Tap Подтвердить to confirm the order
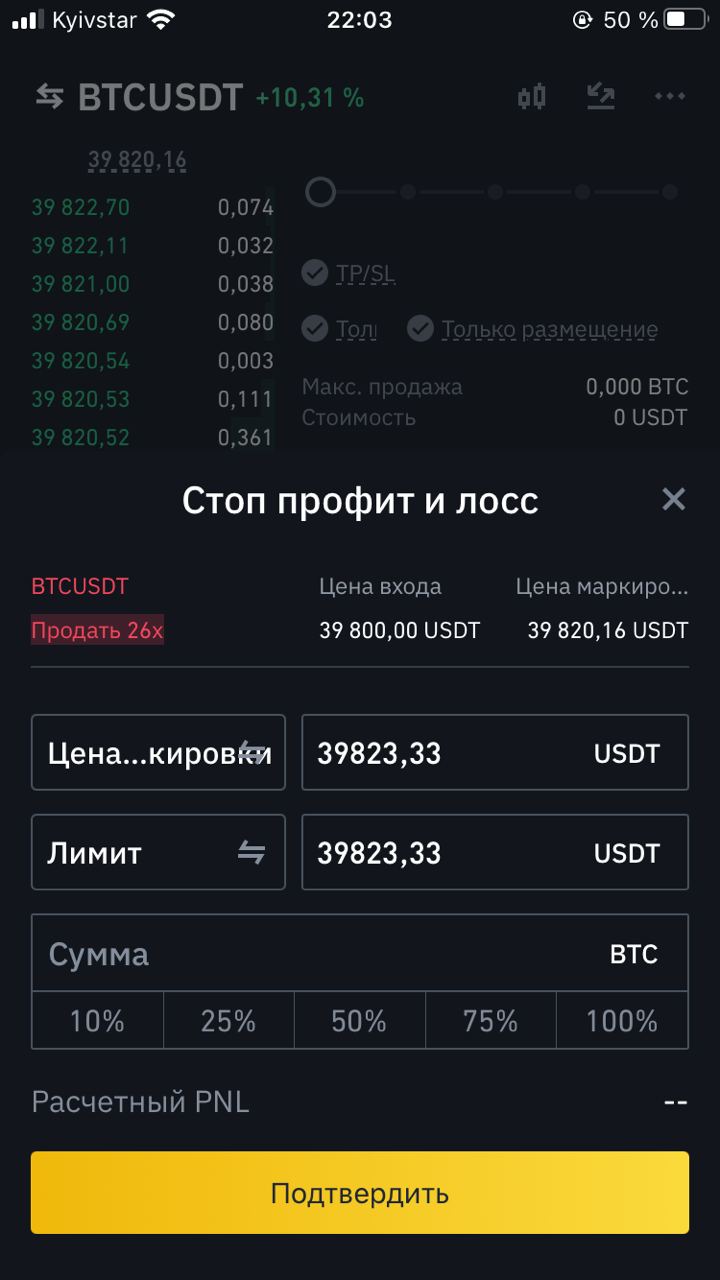Viewport: 720px width, 1280px height. point(360,1192)
